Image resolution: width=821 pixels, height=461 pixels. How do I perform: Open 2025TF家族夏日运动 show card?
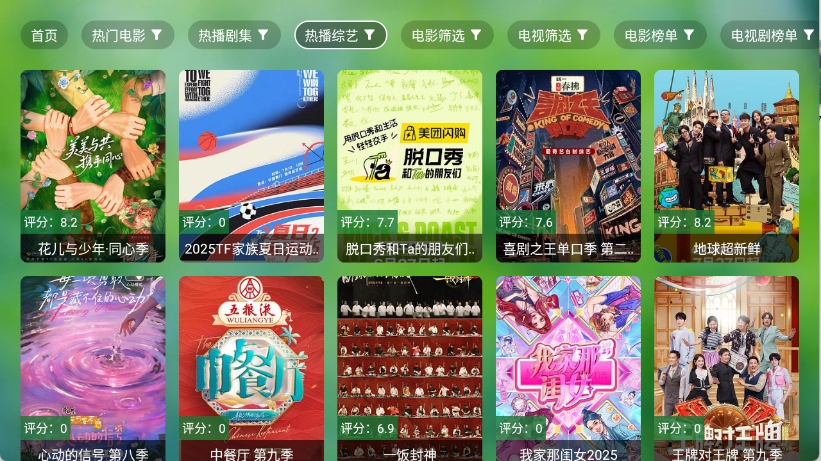pos(251,165)
